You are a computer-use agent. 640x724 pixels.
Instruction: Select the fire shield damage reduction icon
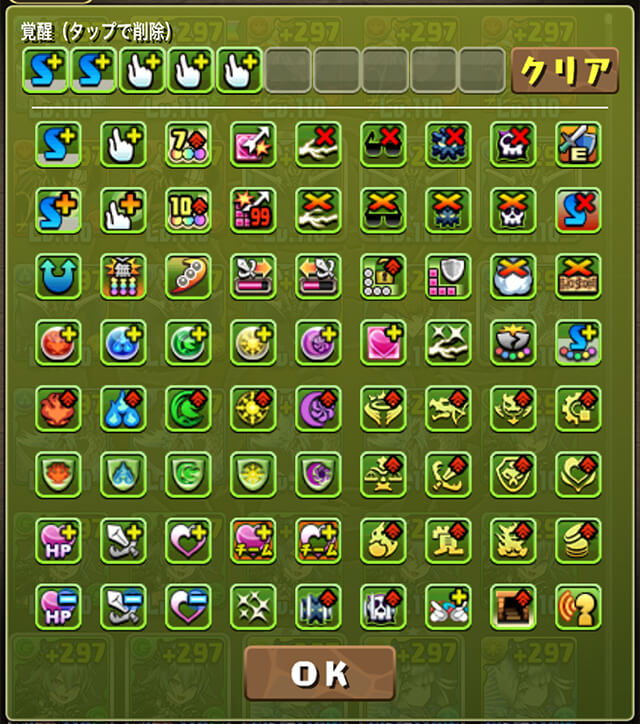click(57, 475)
